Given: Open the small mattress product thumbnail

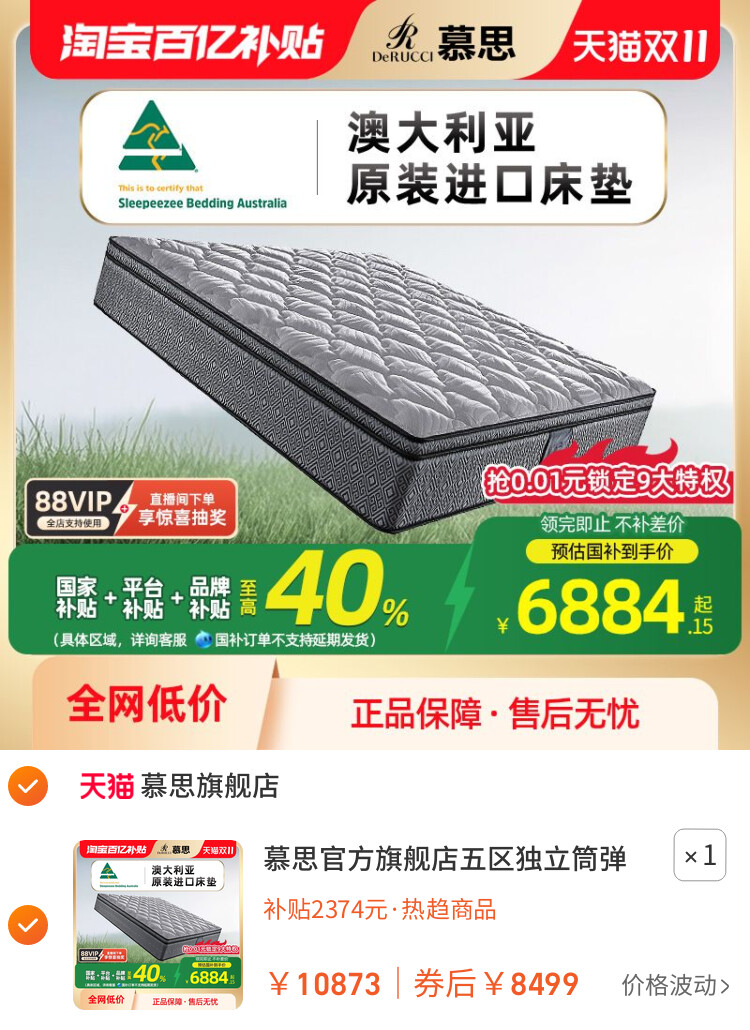Looking at the screenshot, I should click(x=158, y=925).
